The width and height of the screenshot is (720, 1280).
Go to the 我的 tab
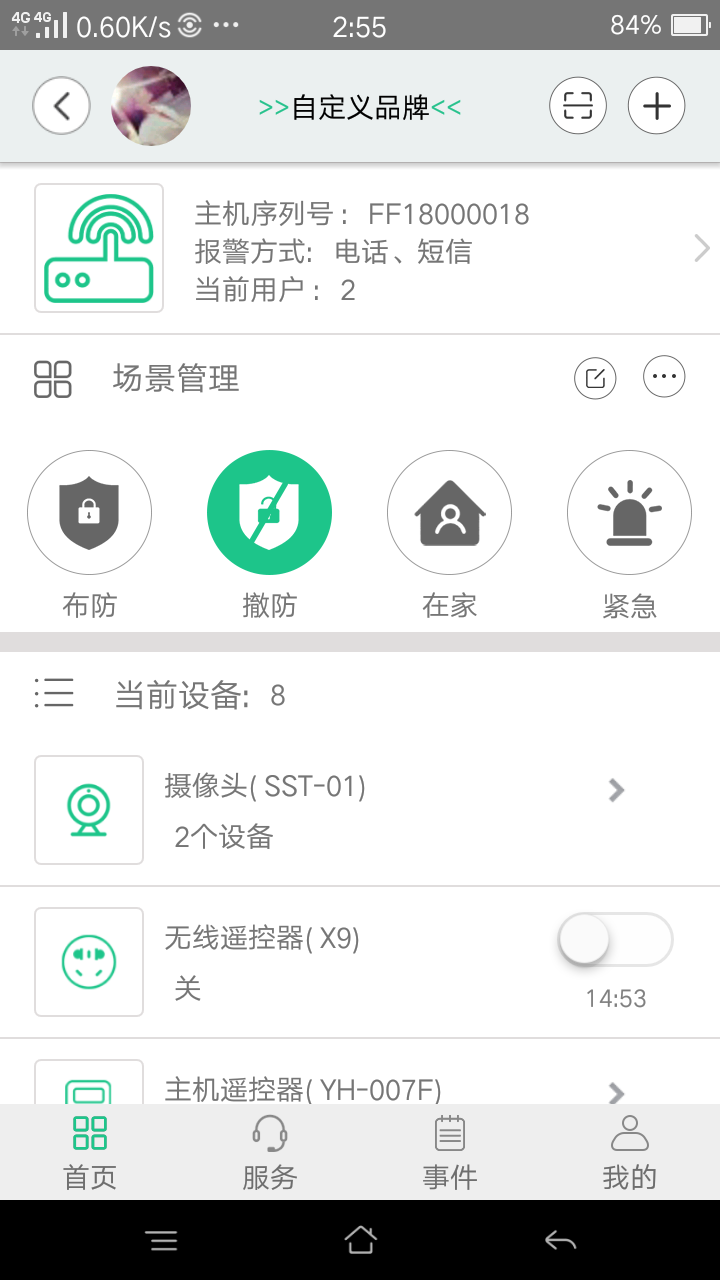629,1150
